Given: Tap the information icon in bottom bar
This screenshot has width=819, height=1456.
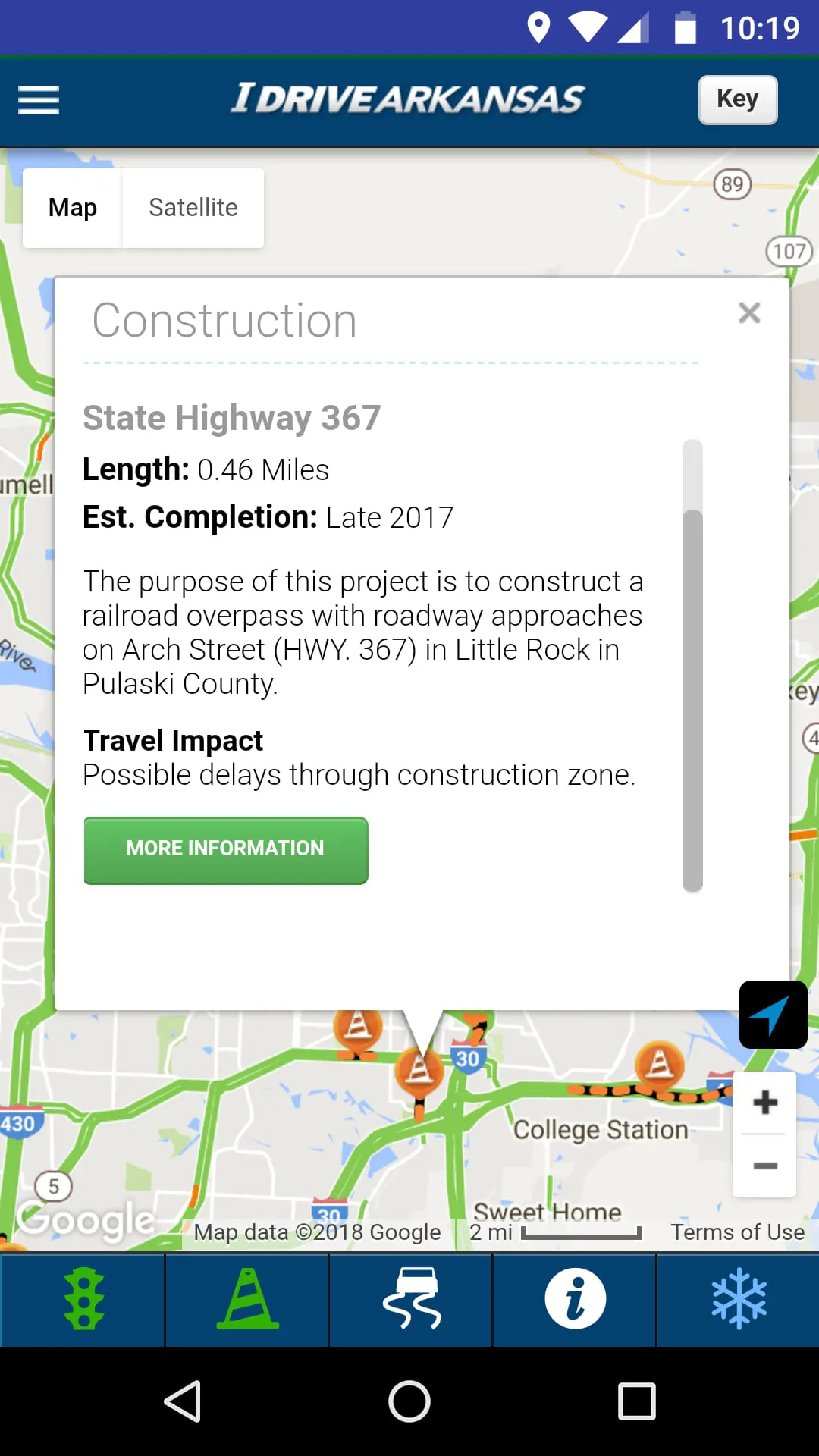Looking at the screenshot, I should coord(573,1298).
